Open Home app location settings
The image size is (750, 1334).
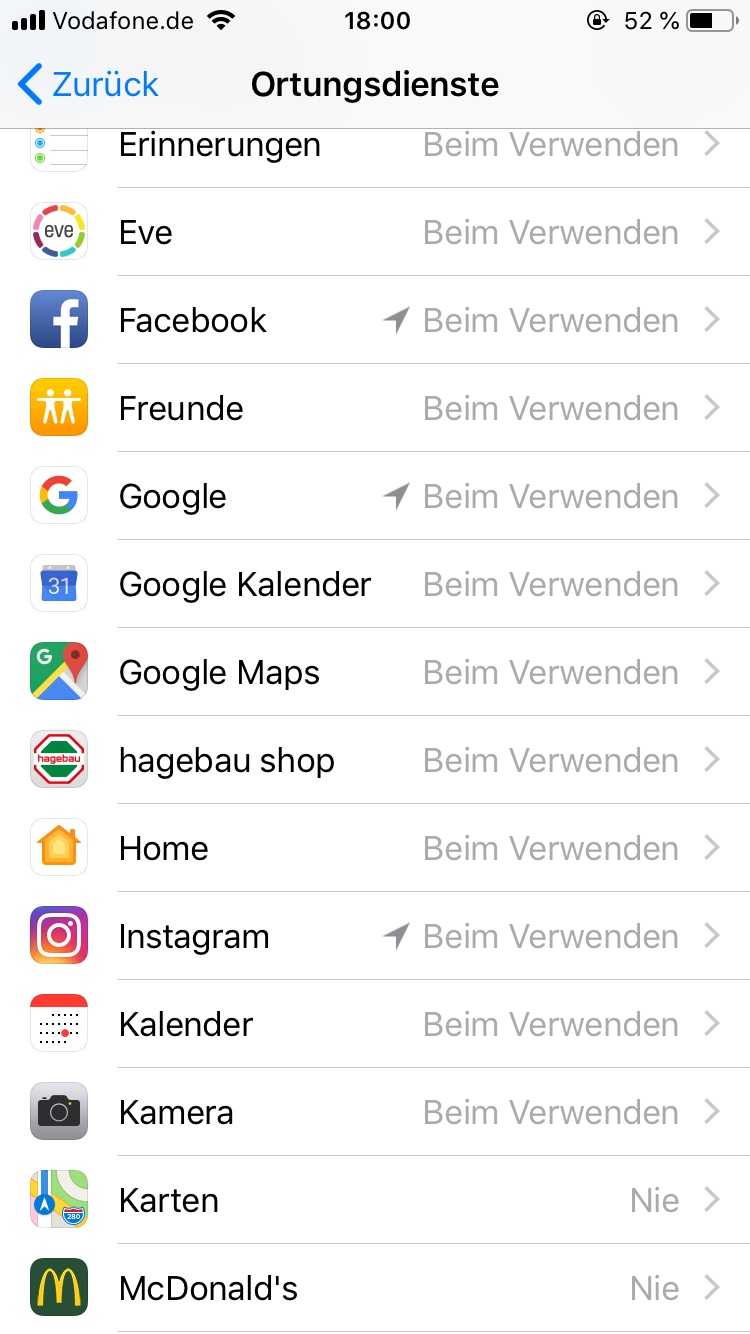(375, 848)
